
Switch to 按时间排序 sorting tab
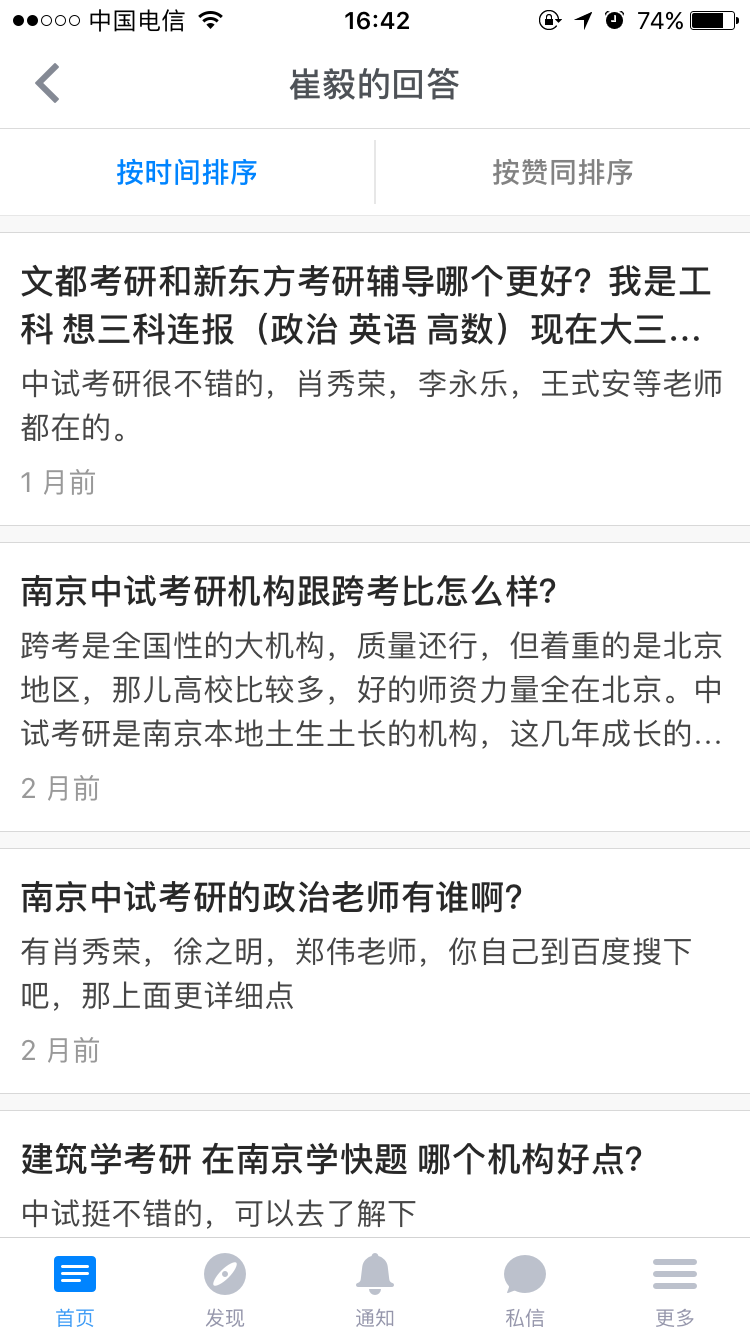click(x=187, y=172)
